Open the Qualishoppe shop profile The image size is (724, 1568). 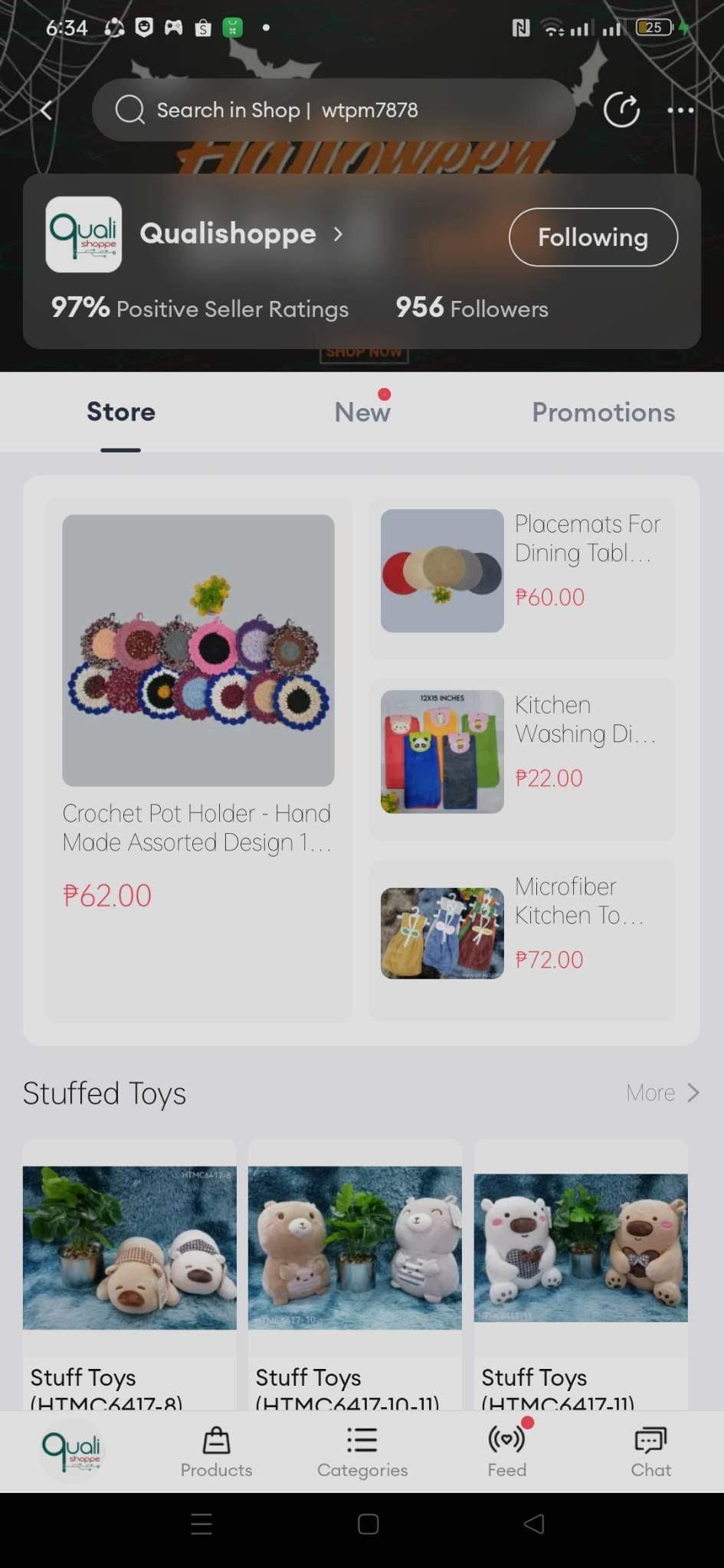[228, 234]
